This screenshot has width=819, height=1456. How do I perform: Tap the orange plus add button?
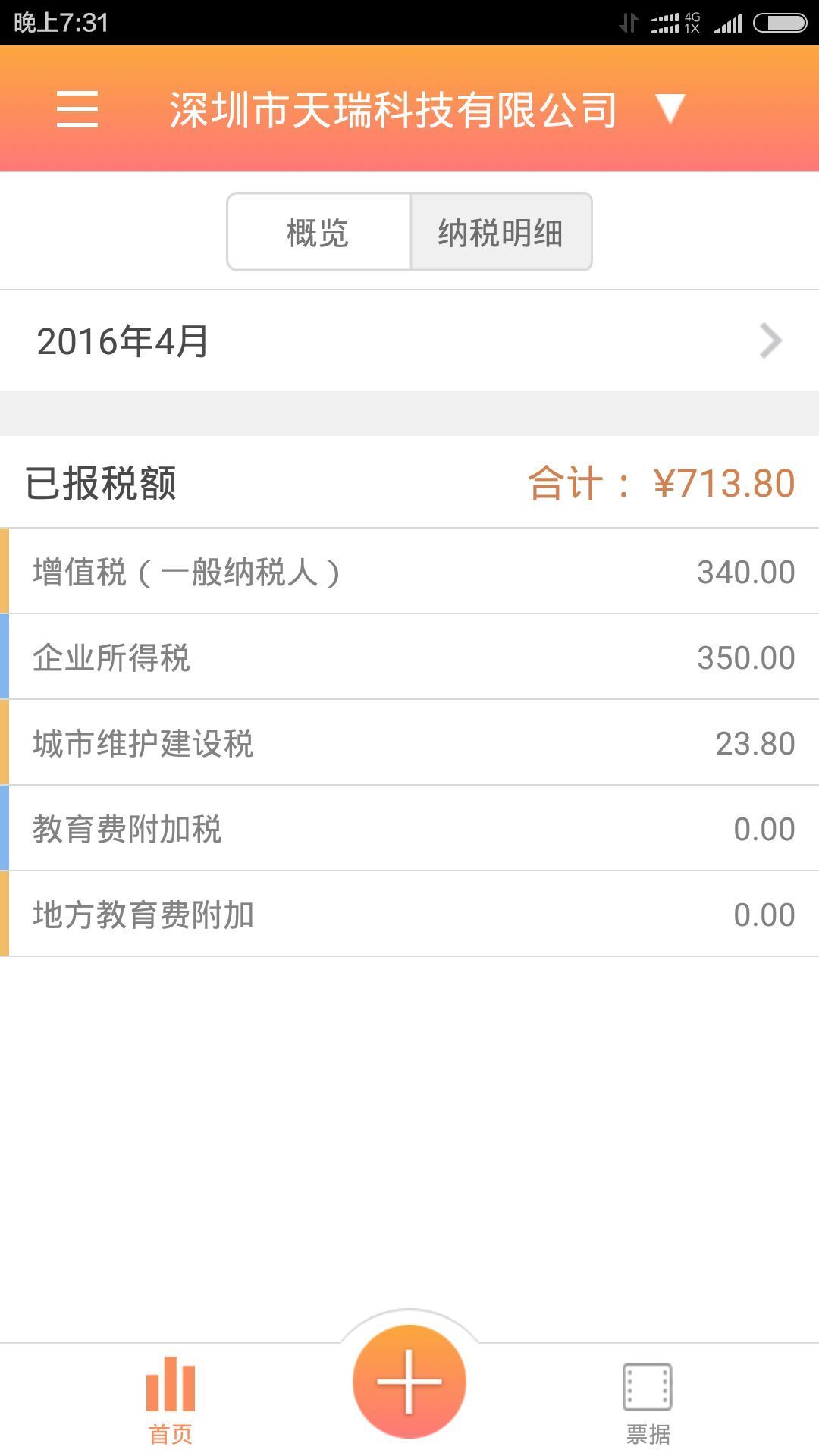[x=409, y=1381]
